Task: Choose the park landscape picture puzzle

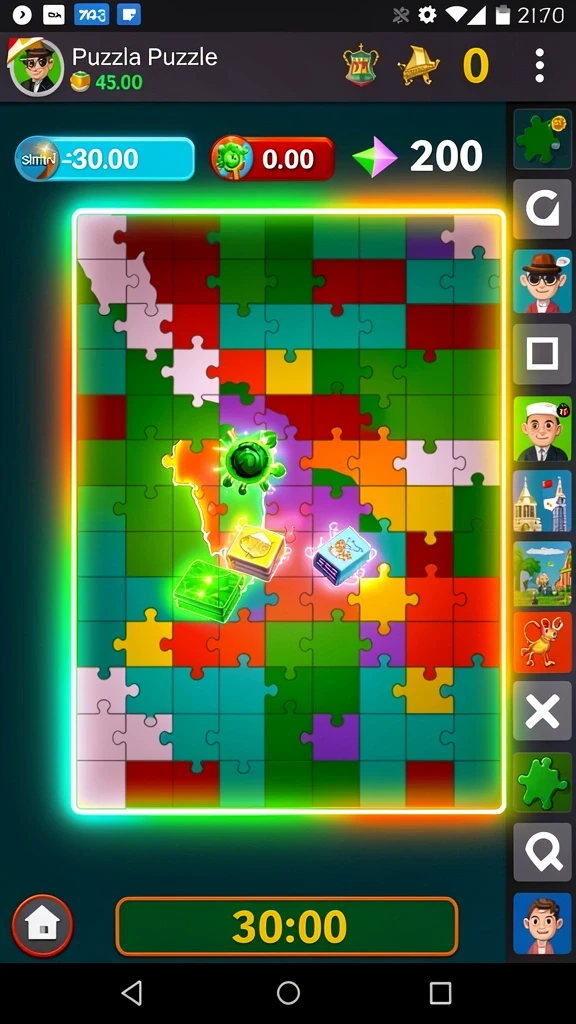Action: coord(542,572)
